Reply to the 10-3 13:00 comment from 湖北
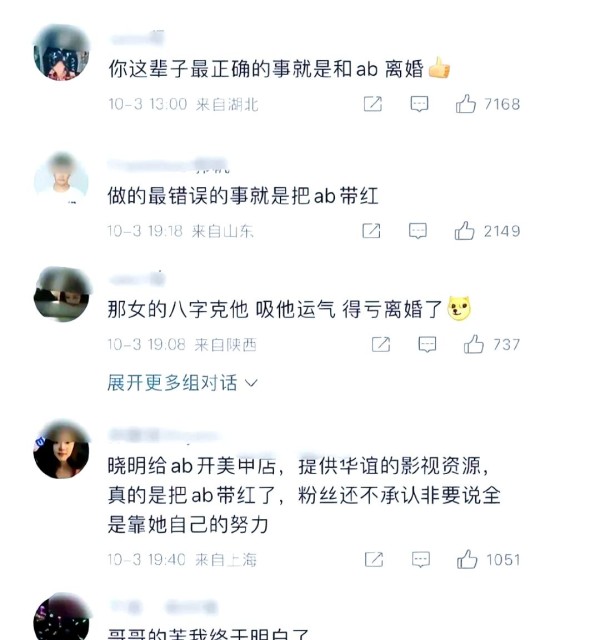This screenshot has height=640, width=600. tap(420, 104)
